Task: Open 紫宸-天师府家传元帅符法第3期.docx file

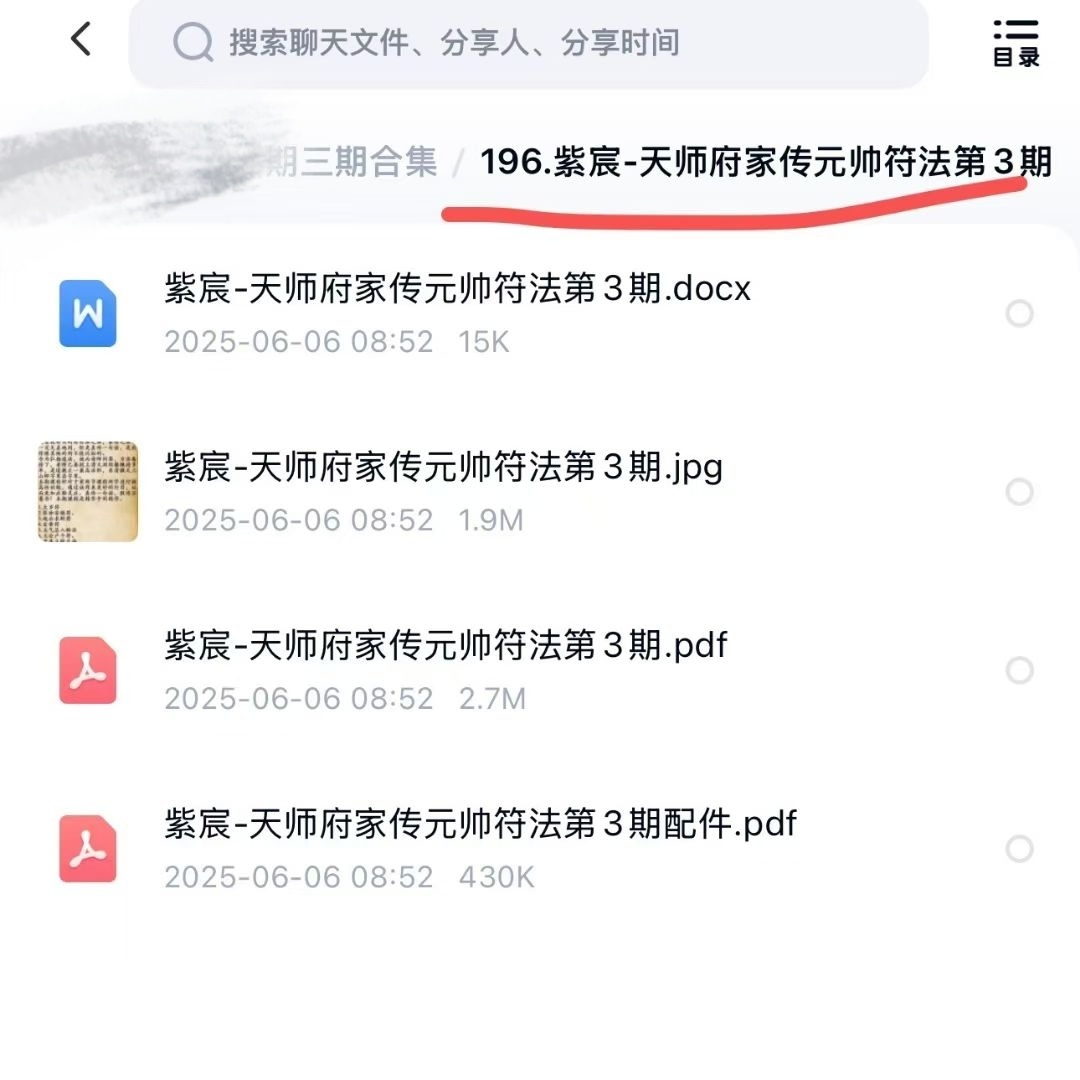Action: 457,289
